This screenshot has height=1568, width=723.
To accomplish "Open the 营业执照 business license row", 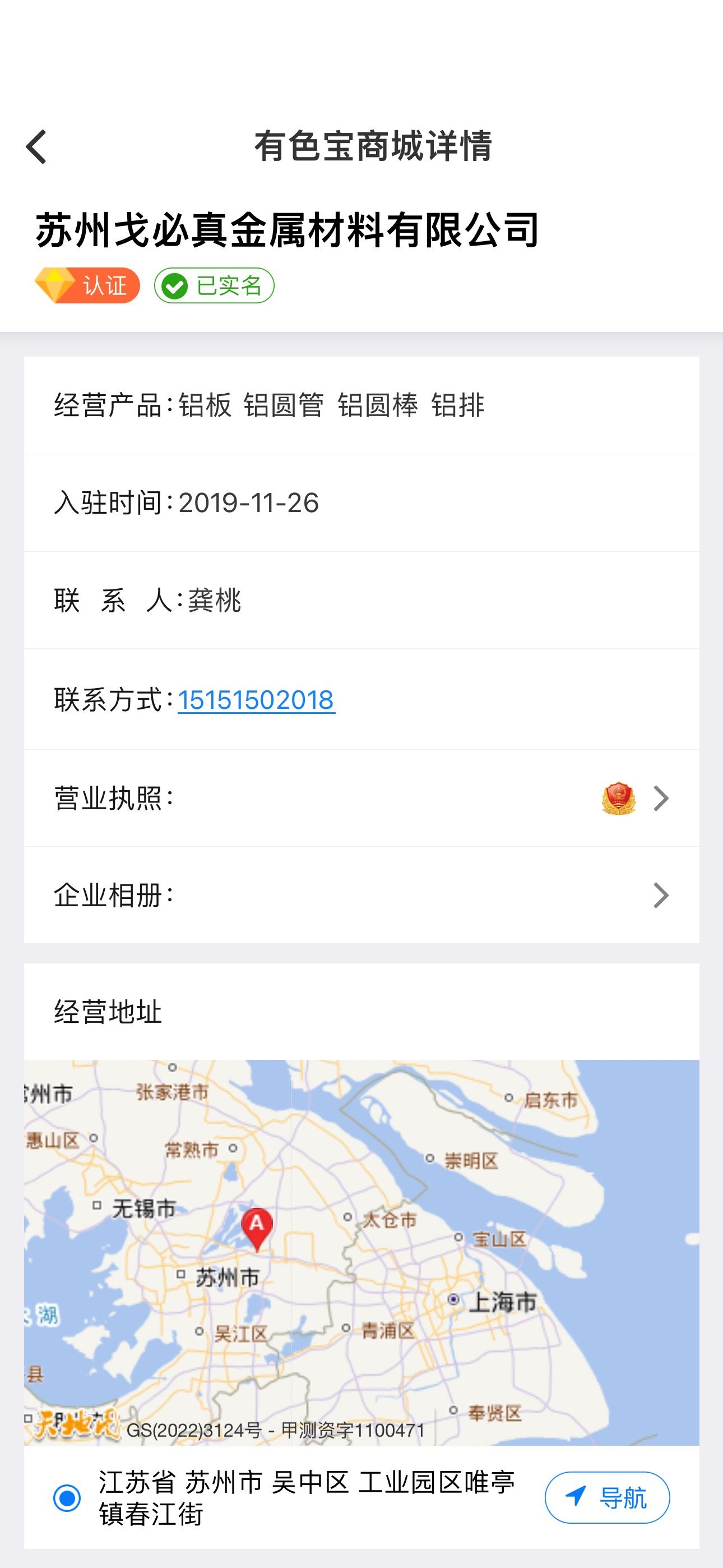I will coord(361,798).
